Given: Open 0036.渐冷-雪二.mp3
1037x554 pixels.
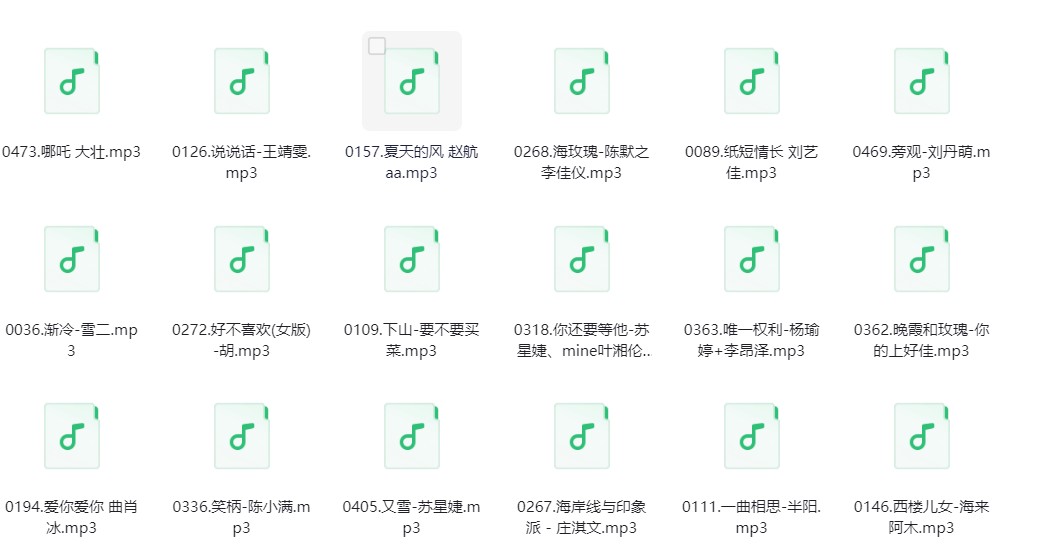Looking at the screenshot, I should pos(72,258).
